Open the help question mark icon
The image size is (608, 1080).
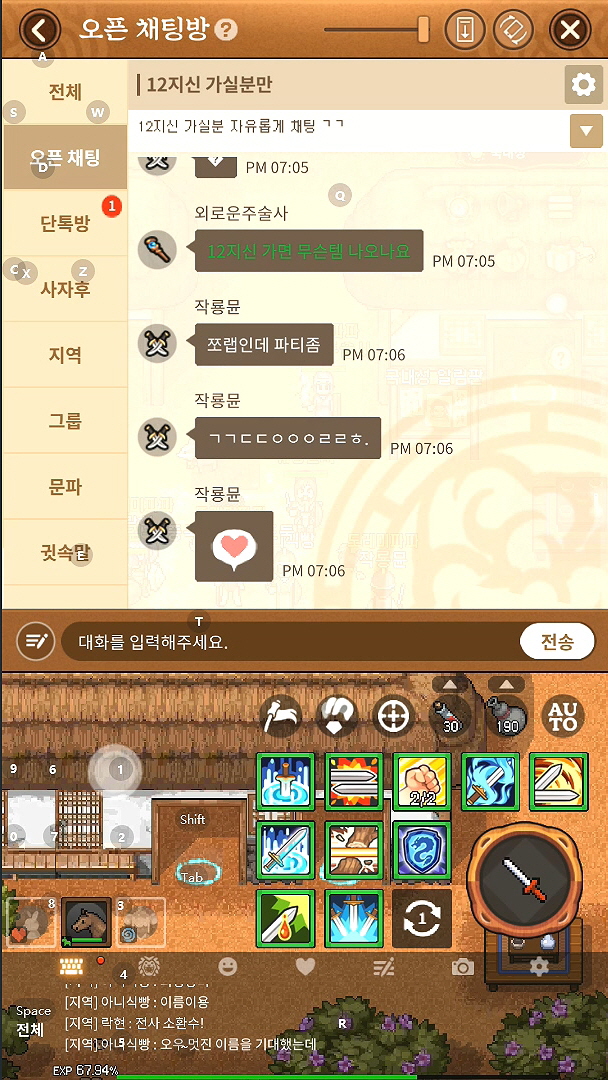pyautogui.click(x=226, y=30)
